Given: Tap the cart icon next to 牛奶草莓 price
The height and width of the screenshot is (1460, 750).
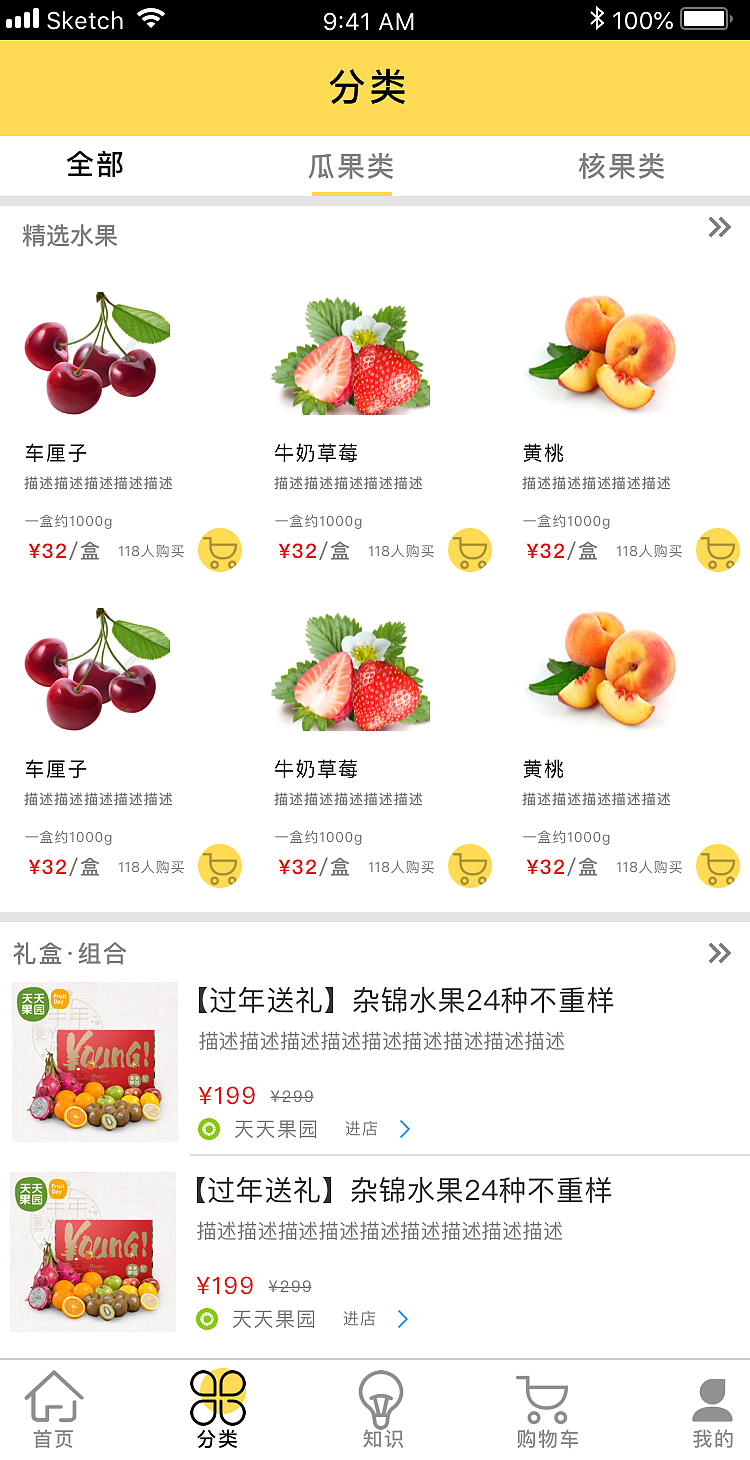Looking at the screenshot, I should tap(469, 550).
